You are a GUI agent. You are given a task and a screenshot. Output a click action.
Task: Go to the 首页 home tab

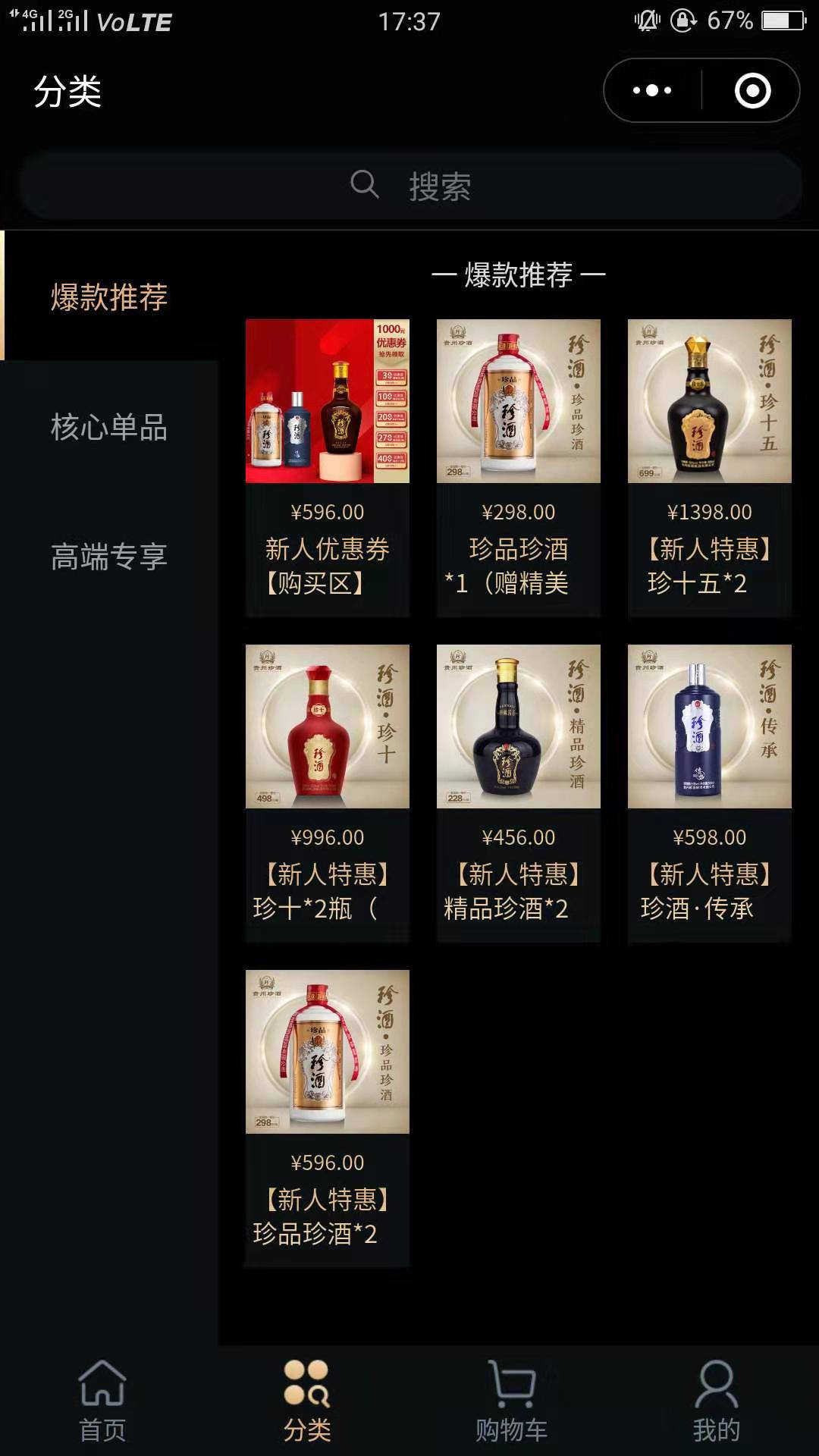click(102, 1401)
